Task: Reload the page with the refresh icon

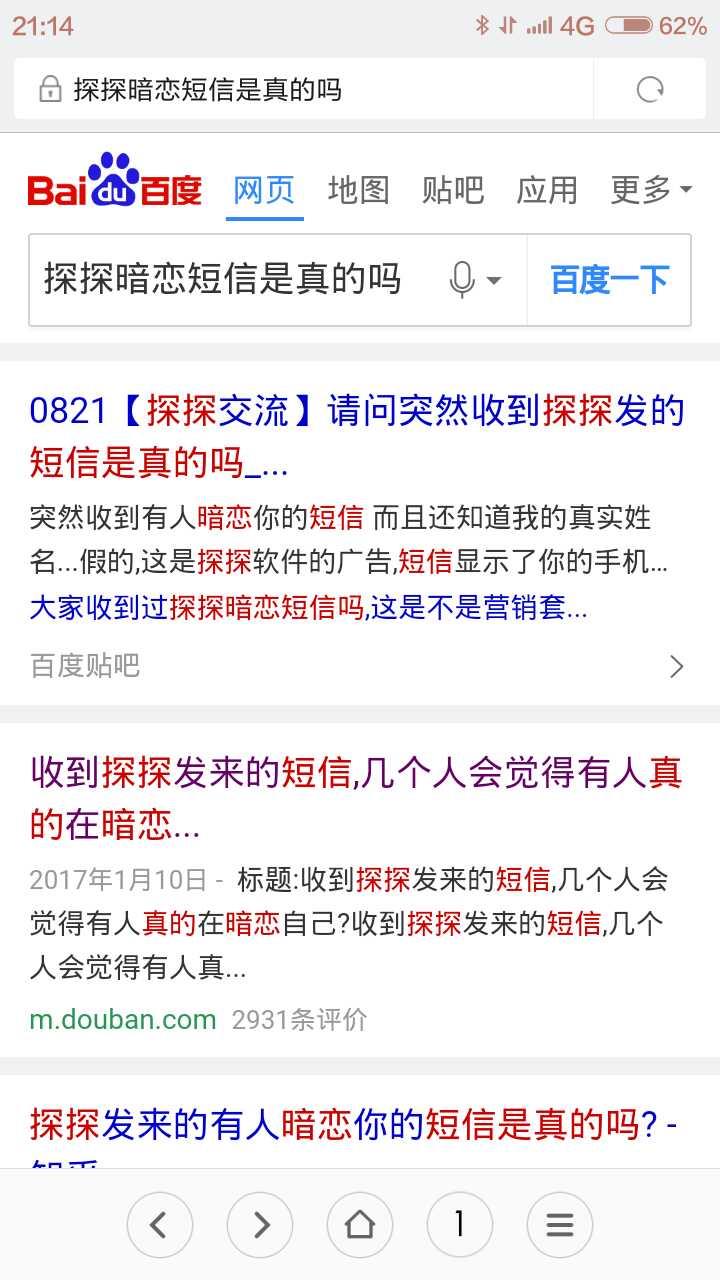Action: pos(650,90)
